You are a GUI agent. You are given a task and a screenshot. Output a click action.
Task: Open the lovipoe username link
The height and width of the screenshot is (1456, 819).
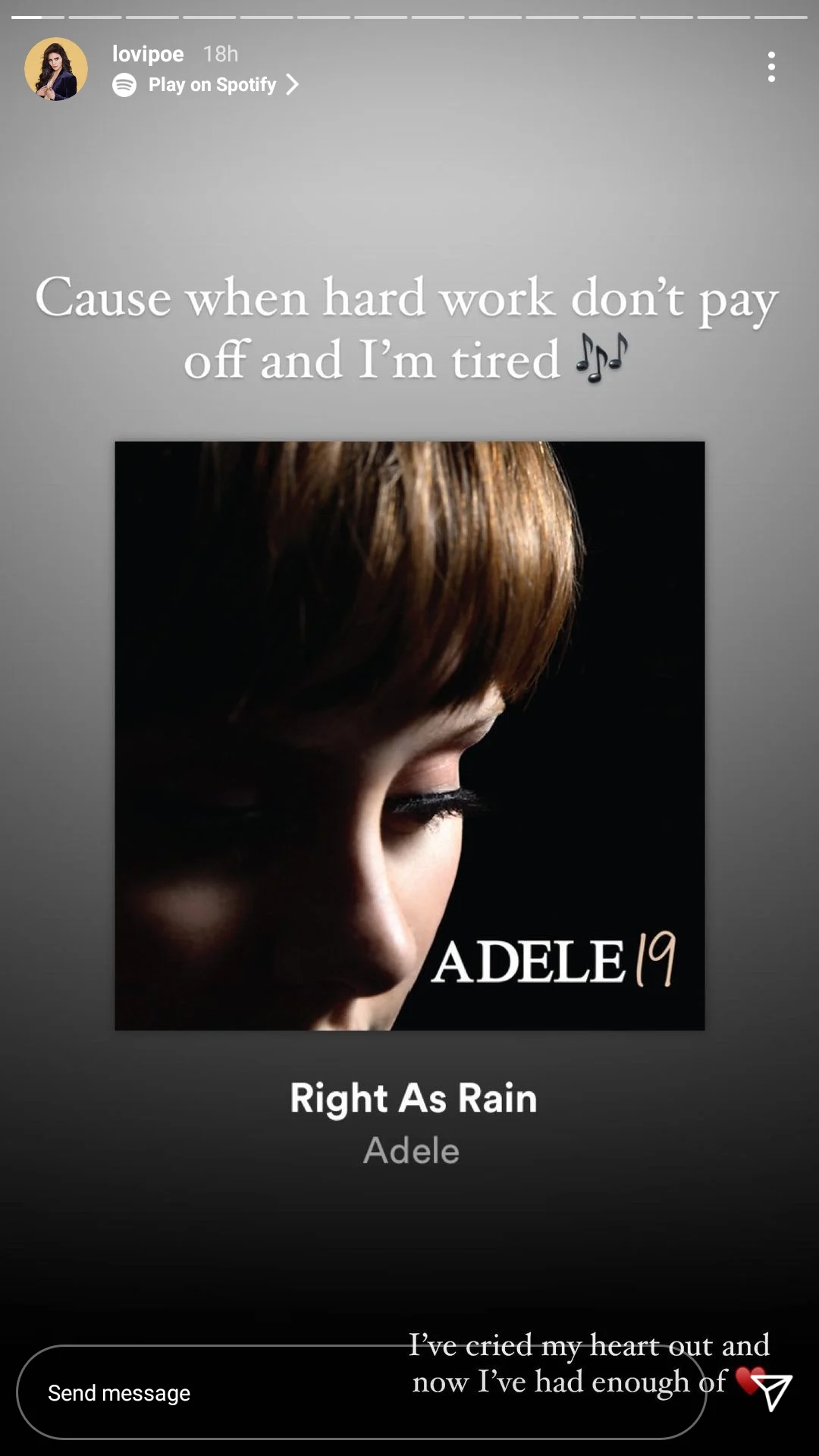click(x=148, y=54)
